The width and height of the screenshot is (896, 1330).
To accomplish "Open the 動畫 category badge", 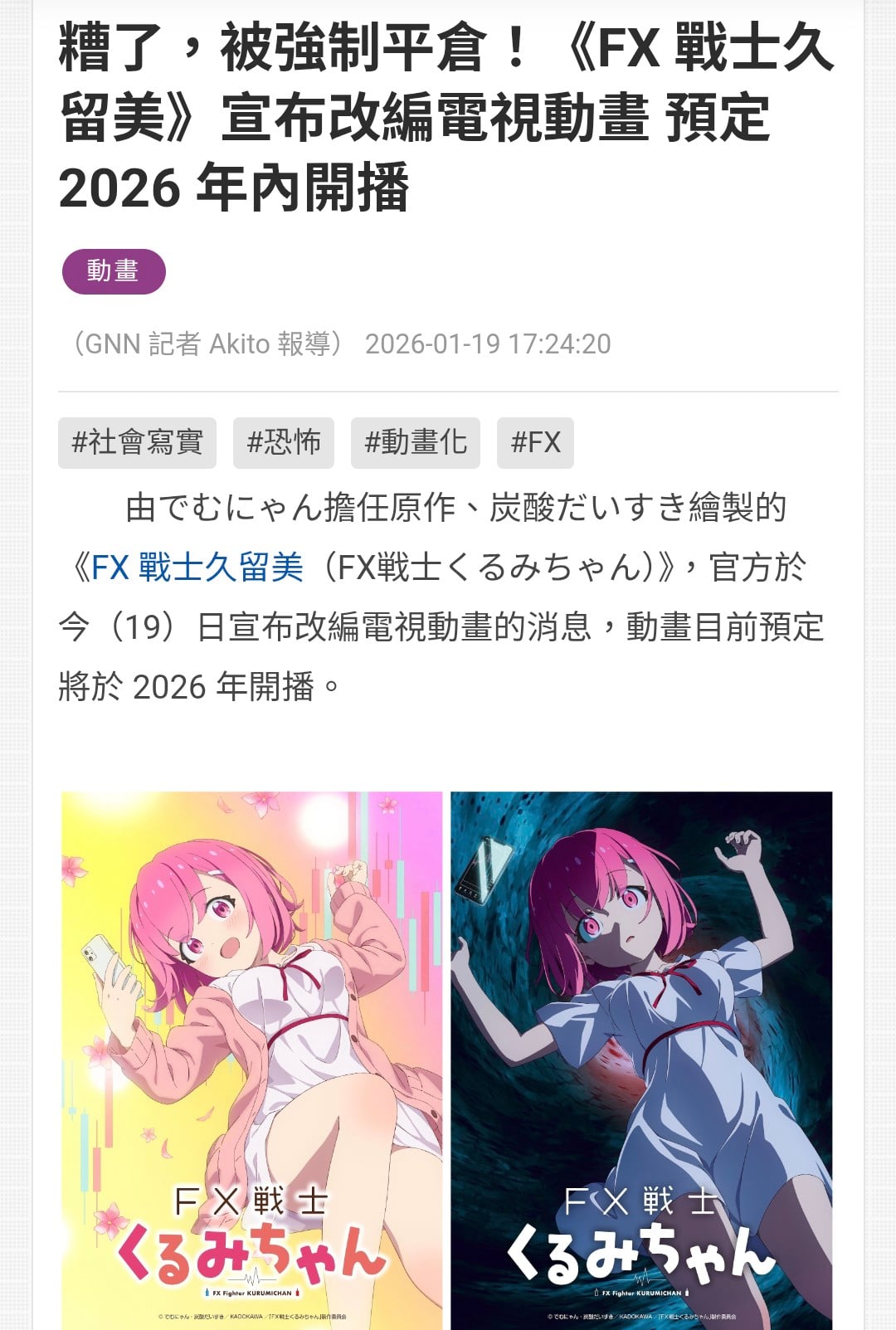I will (x=114, y=271).
